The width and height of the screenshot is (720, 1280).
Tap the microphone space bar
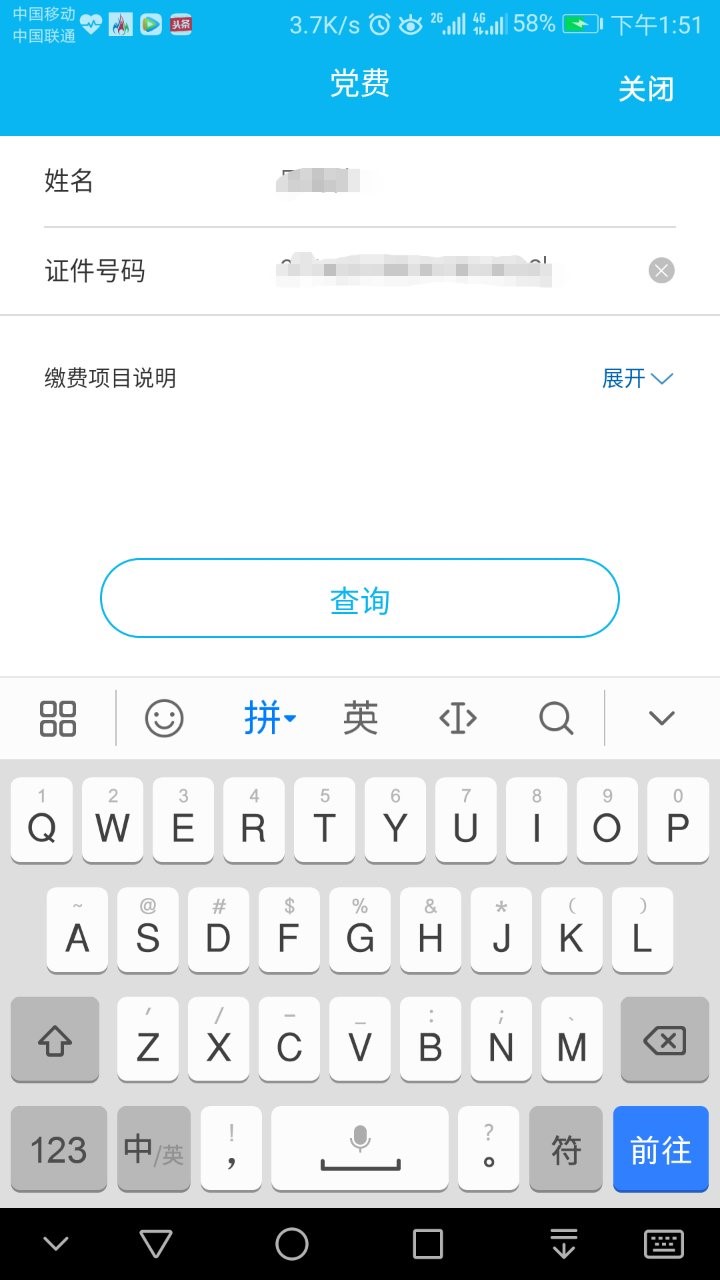(x=360, y=1149)
